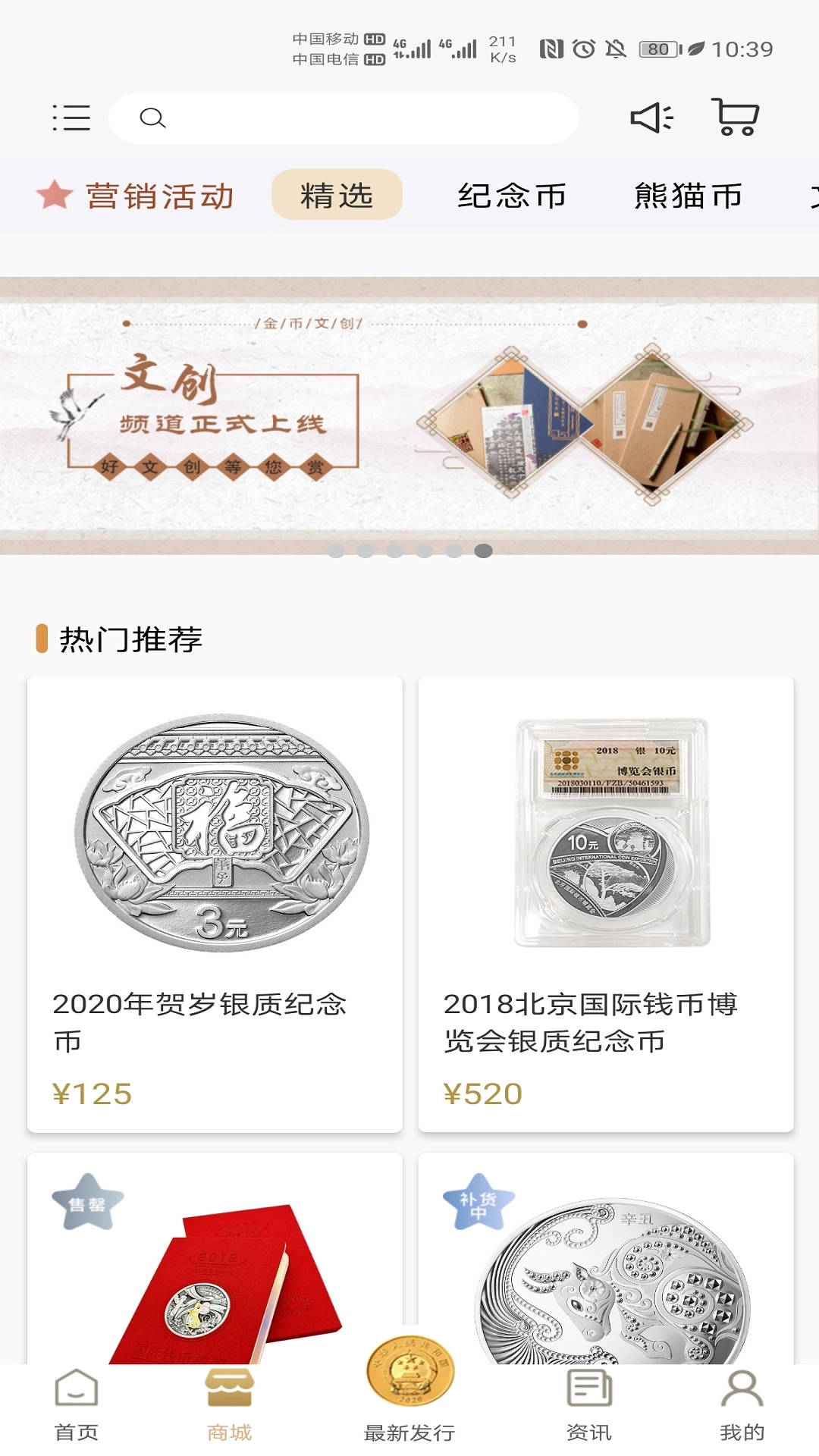View 2018北京国际钱币博览会银质纪念币 product
Viewport: 819px width, 1456px height.
(x=606, y=904)
